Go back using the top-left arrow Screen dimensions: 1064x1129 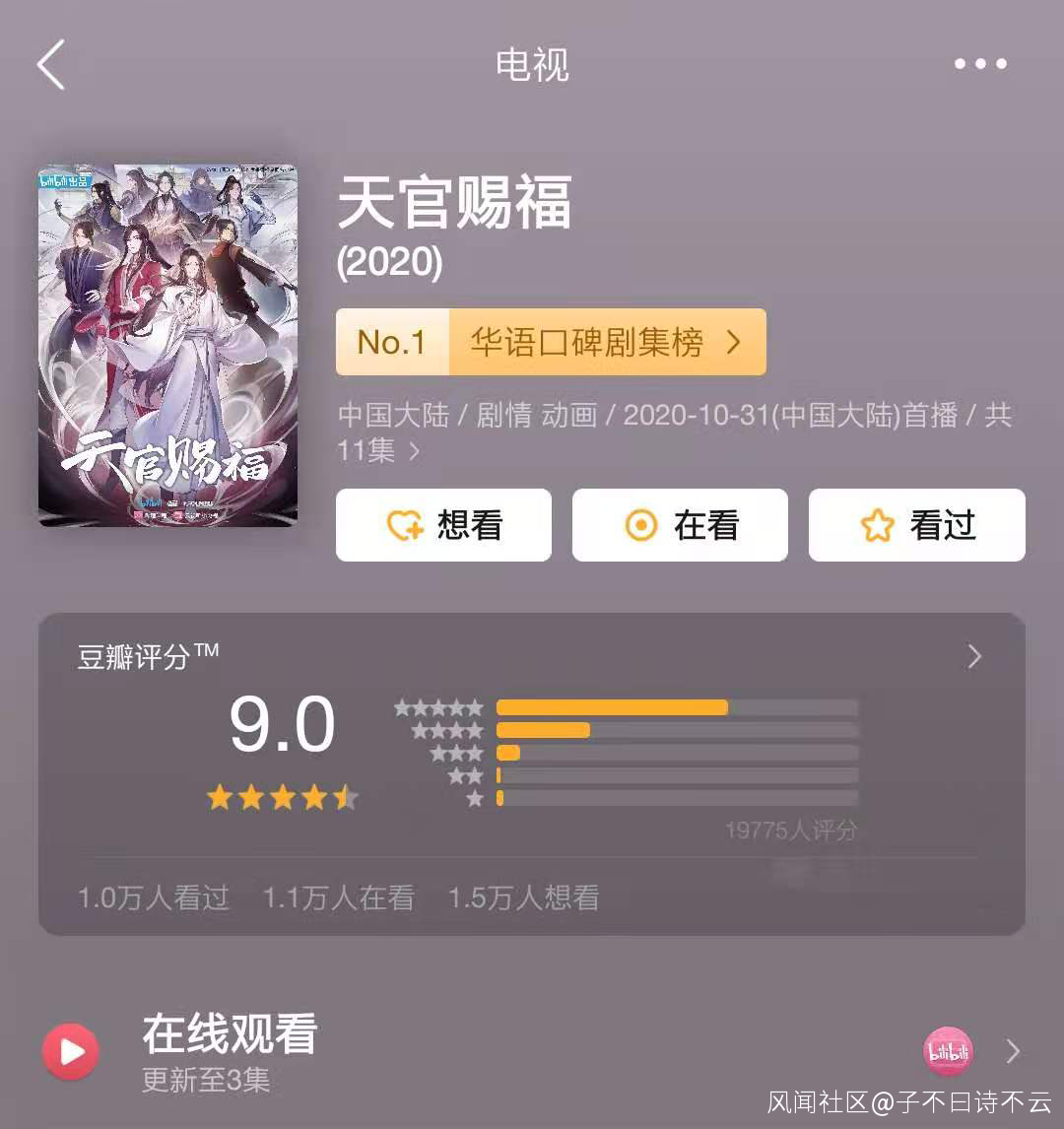point(51,65)
